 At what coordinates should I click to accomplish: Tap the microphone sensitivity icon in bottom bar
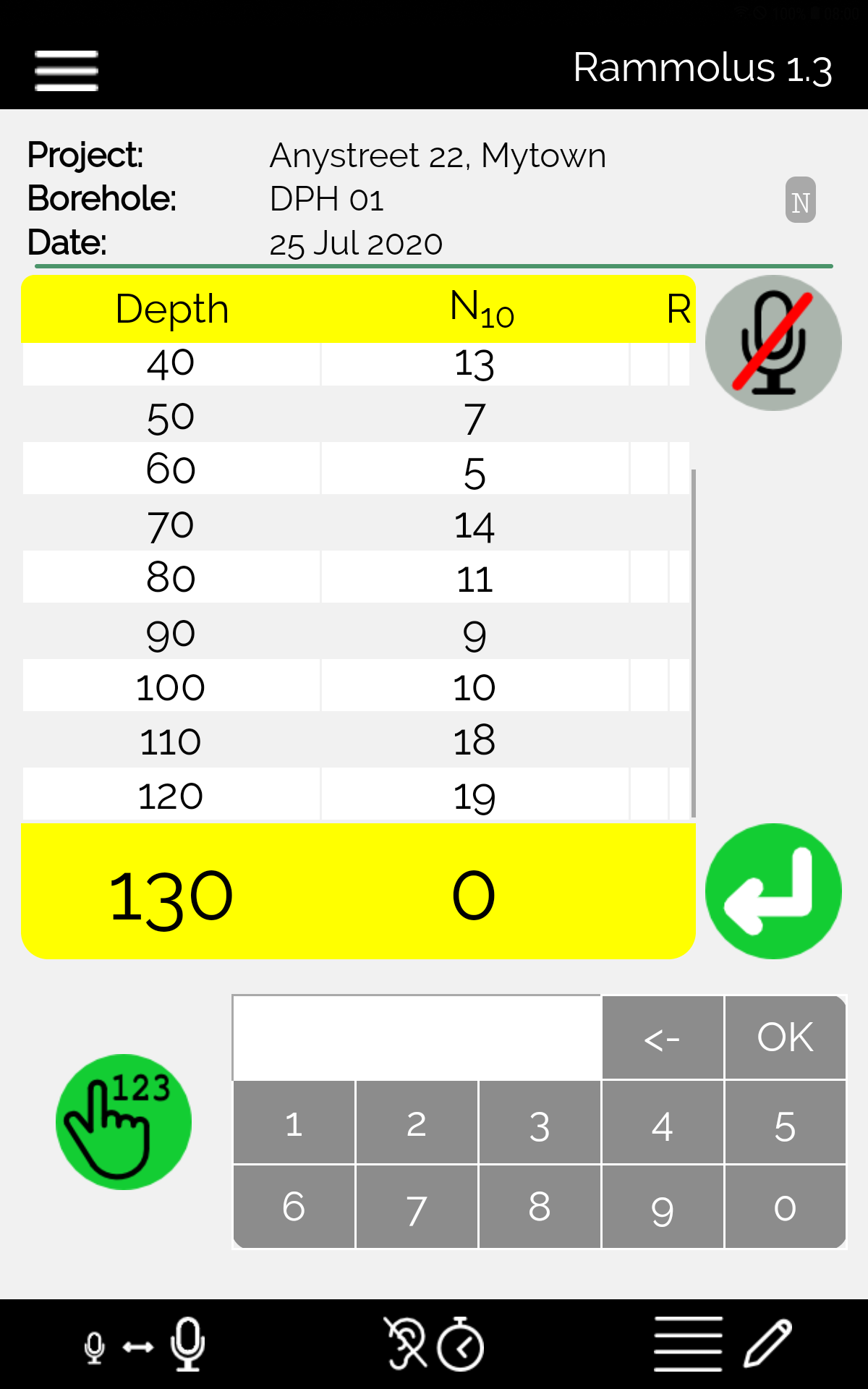tap(145, 1345)
